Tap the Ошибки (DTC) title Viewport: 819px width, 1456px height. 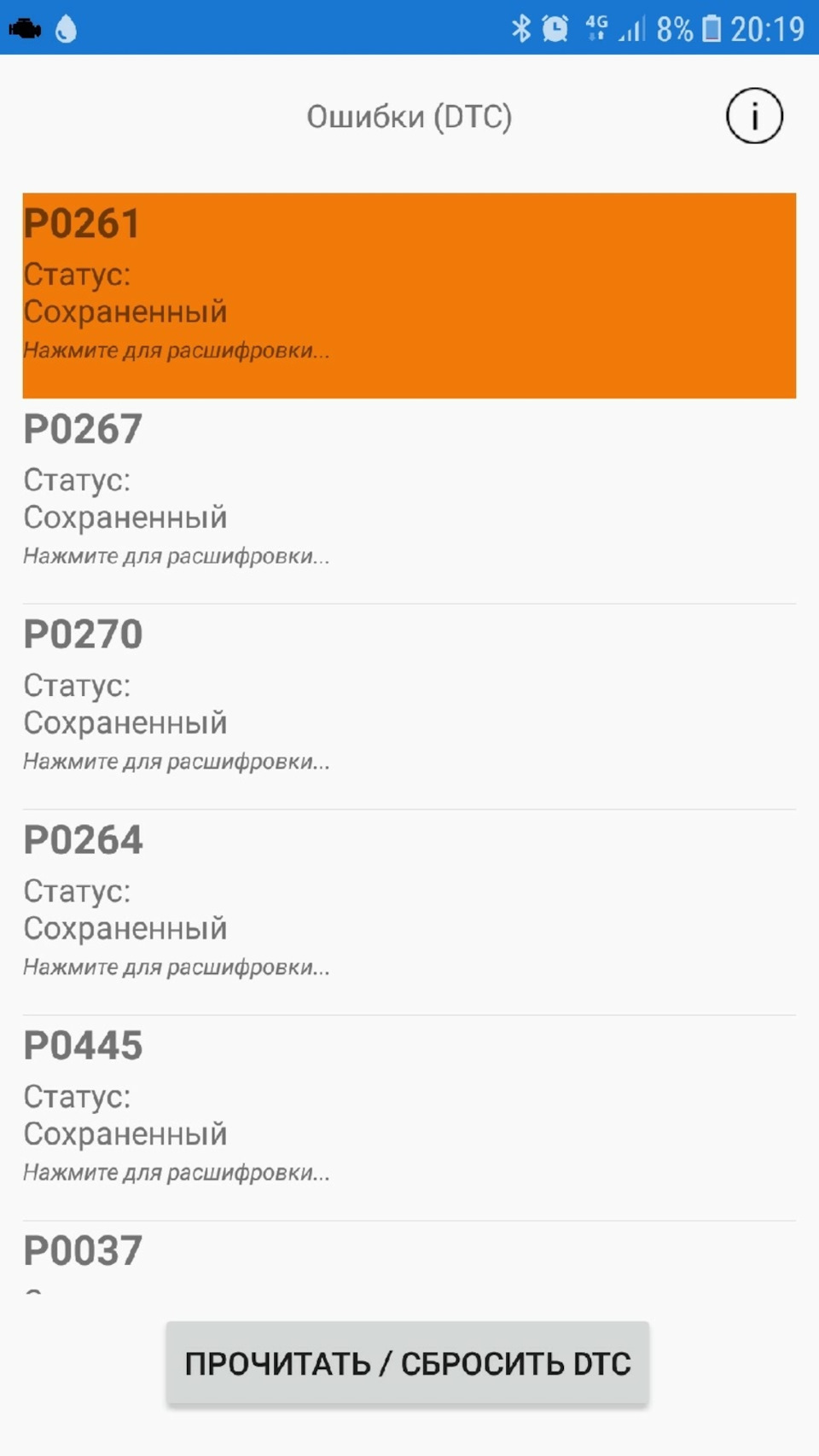[x=409, y=115]
